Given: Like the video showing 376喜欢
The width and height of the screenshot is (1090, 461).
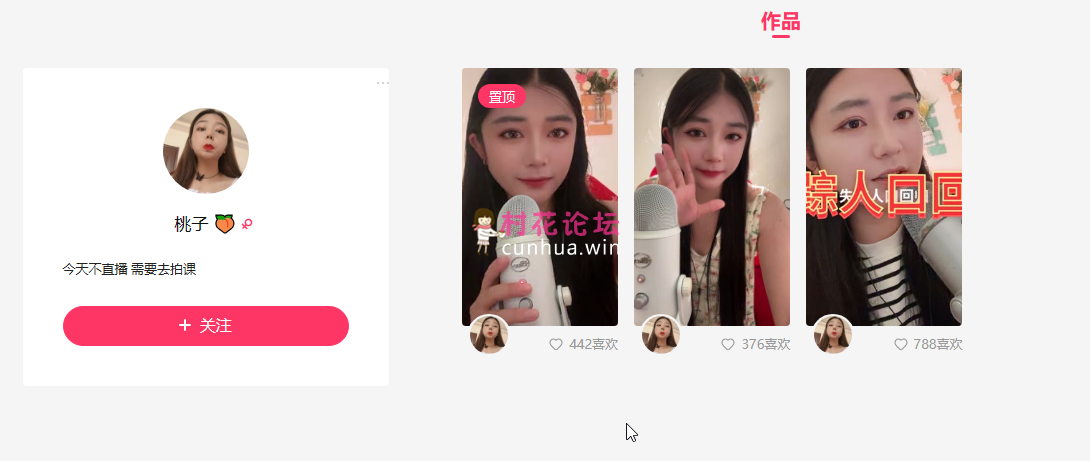Looking at the screenshot, I should click(728, 344).
